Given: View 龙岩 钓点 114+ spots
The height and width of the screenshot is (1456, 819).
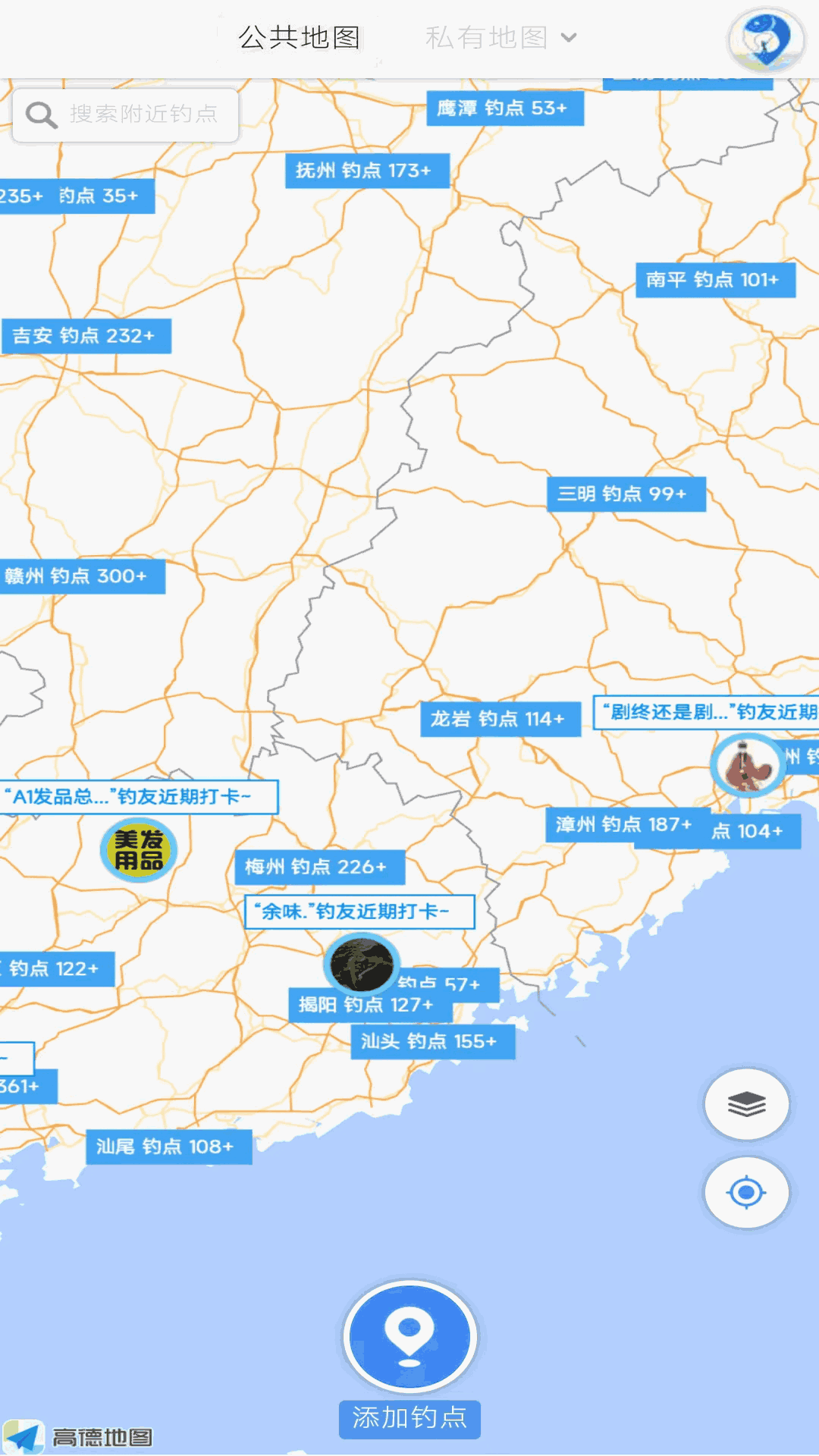Looking at the screenshot, I should point(498,719).
